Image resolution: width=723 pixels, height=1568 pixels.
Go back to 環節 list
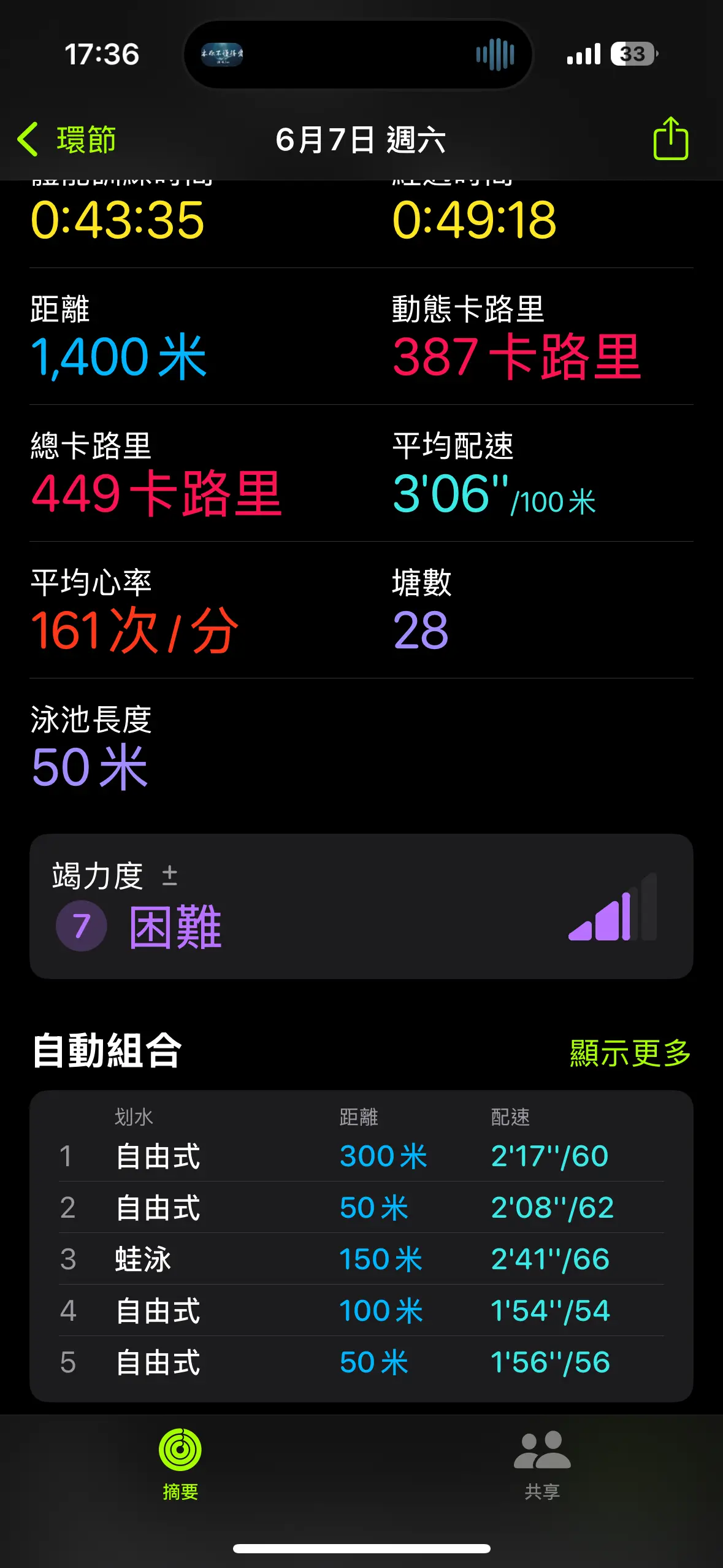pyautogui.click(x=66, y=139)
